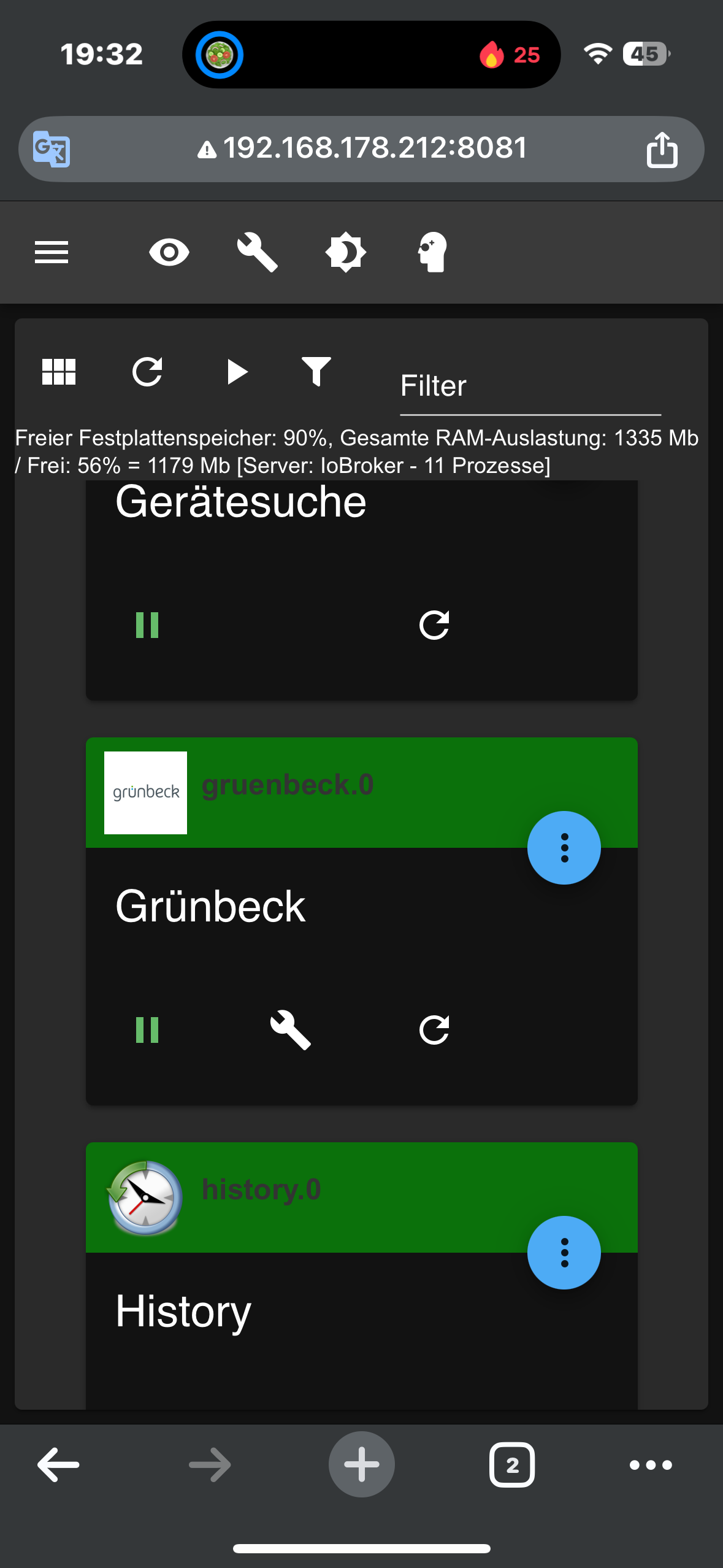
Task: Restart the Grünbeck instance
Action: coord(434,1030)
